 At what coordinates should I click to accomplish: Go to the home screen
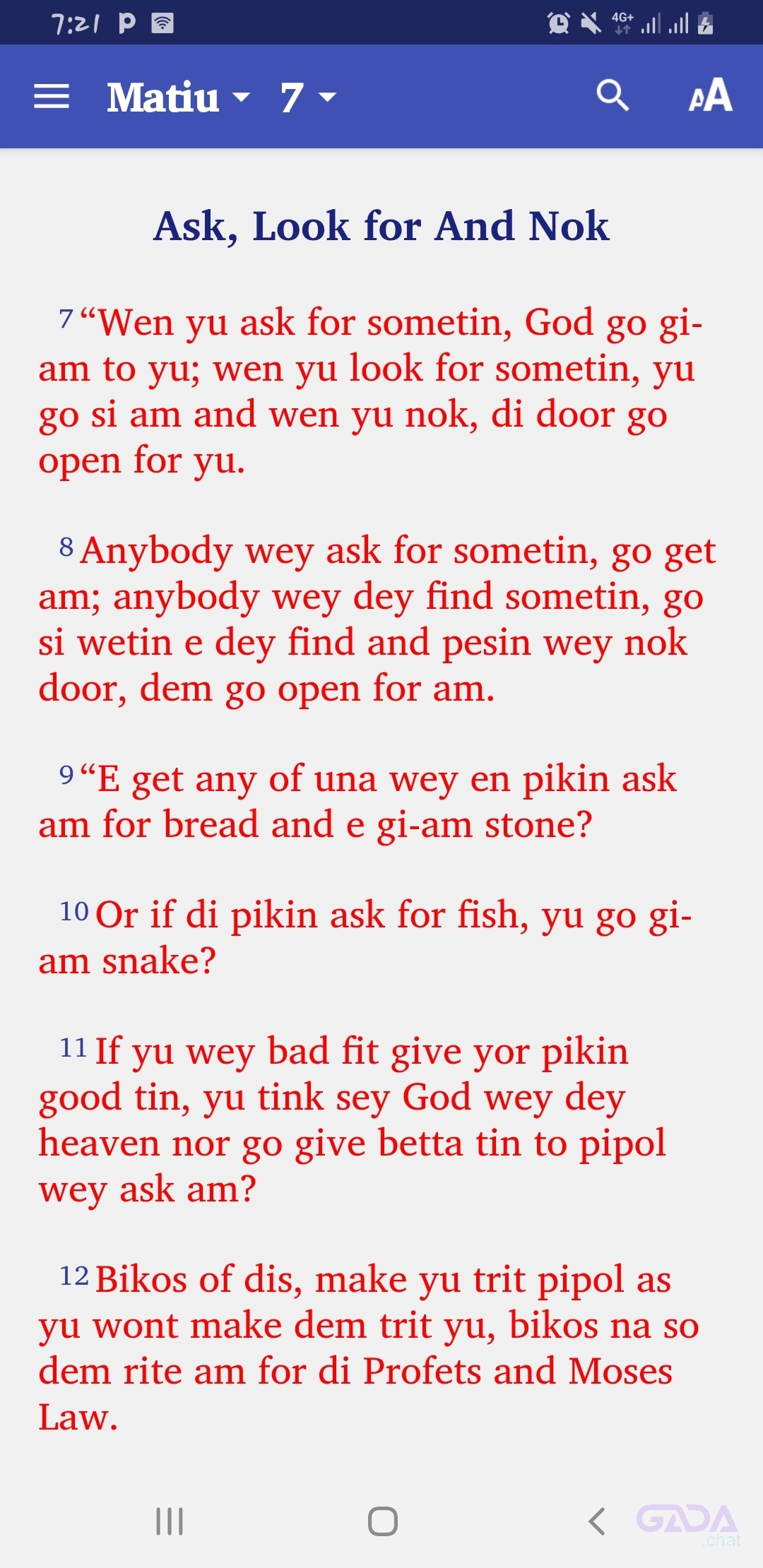click(382, 1521)
